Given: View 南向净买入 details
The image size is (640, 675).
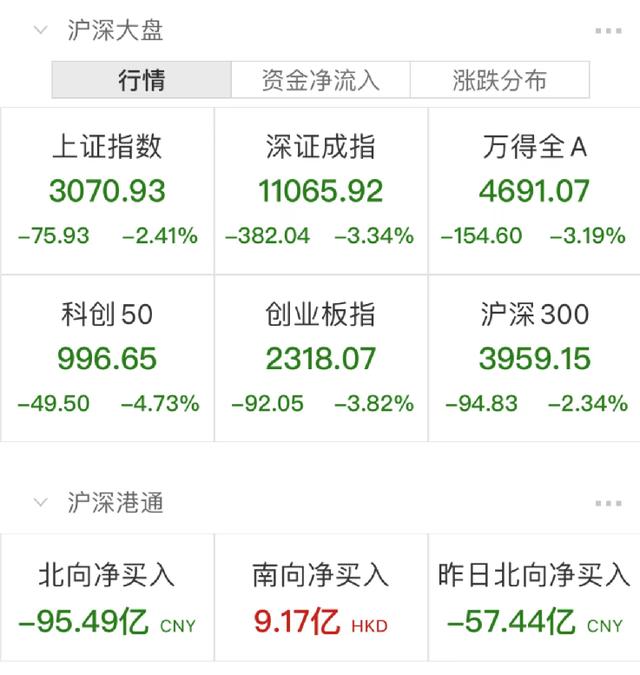Looking at the screenshot, I should (x=320, y=598).
